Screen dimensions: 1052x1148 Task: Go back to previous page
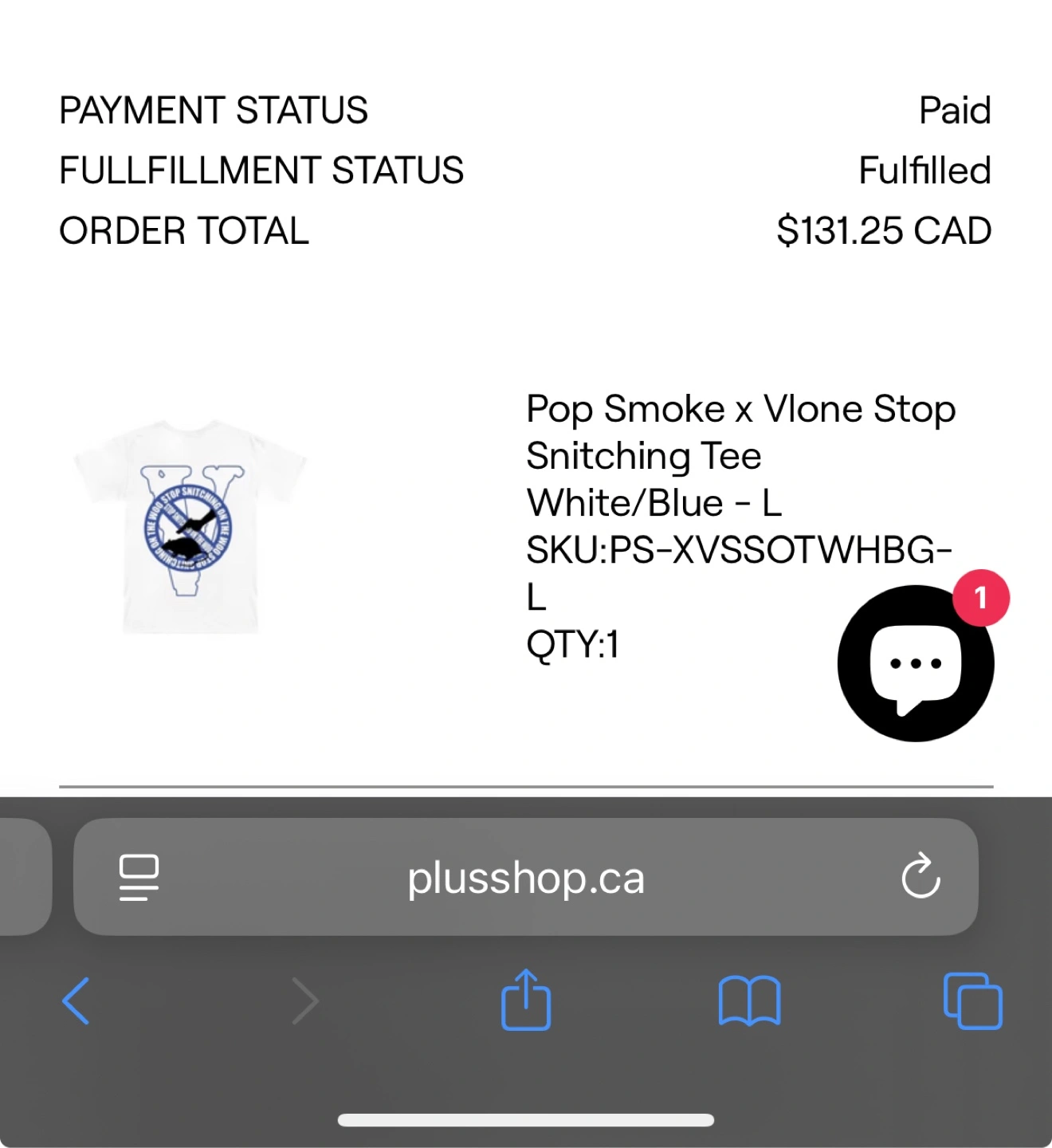coord(77,1001)
